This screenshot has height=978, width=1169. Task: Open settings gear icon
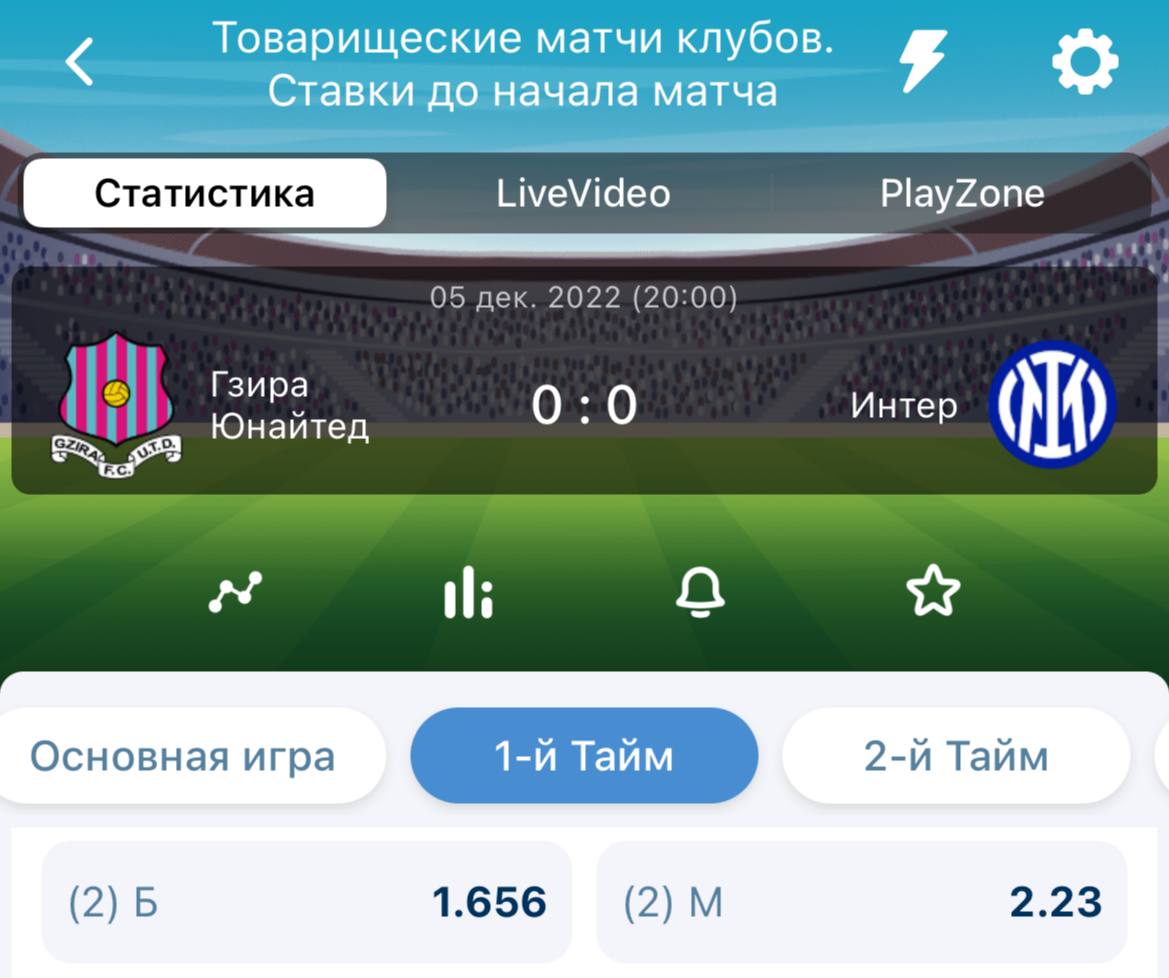1084,62
